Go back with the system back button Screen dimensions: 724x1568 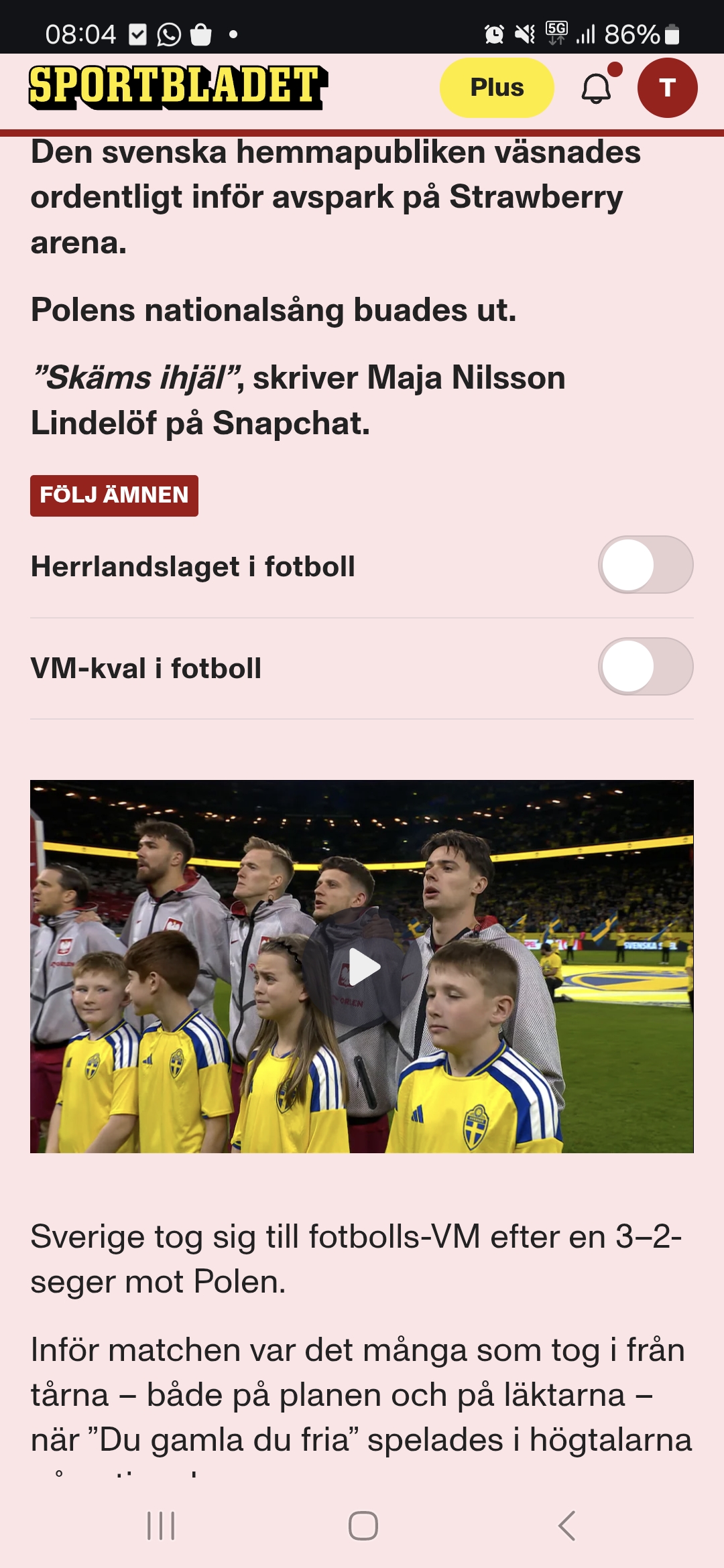566,1526
